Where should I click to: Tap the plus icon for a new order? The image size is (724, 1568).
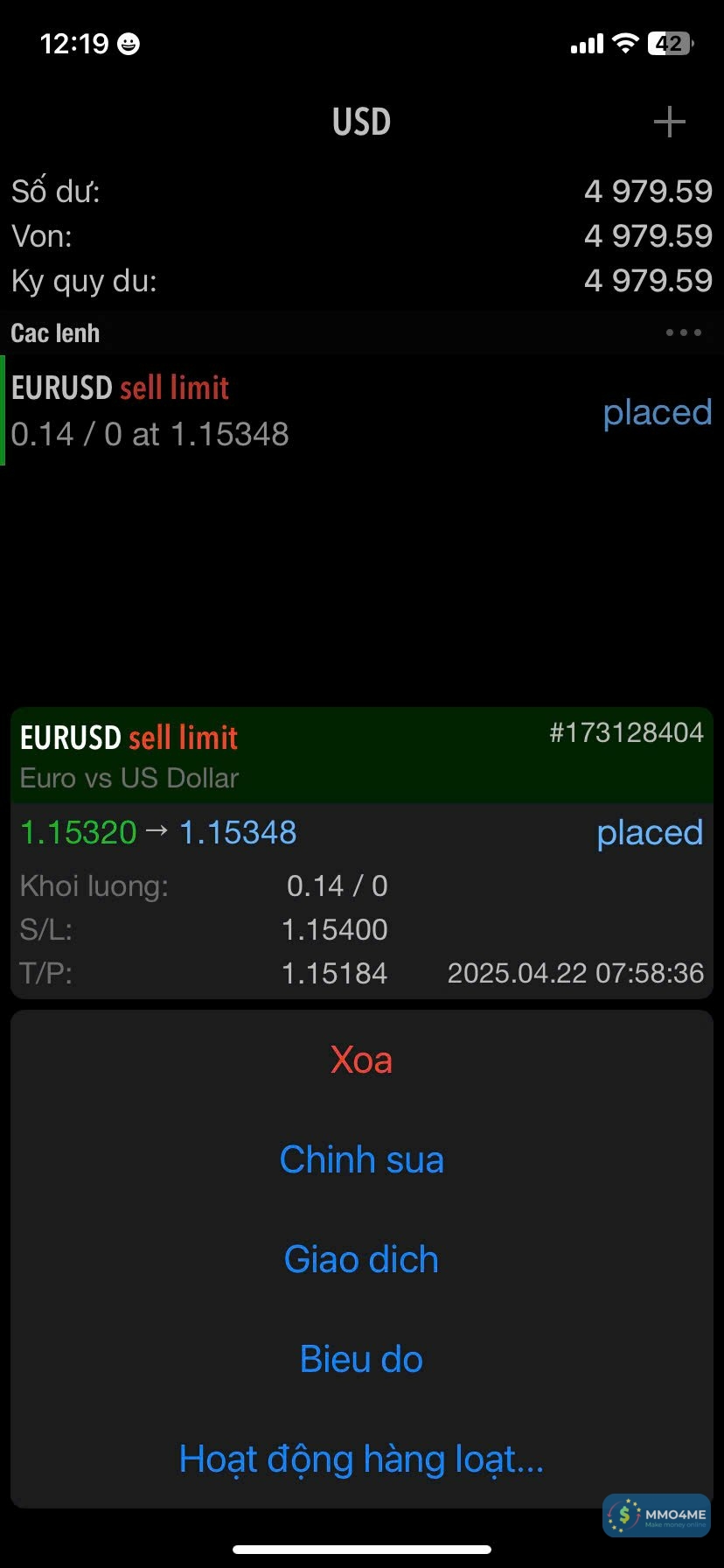click(x=669, y=122)
